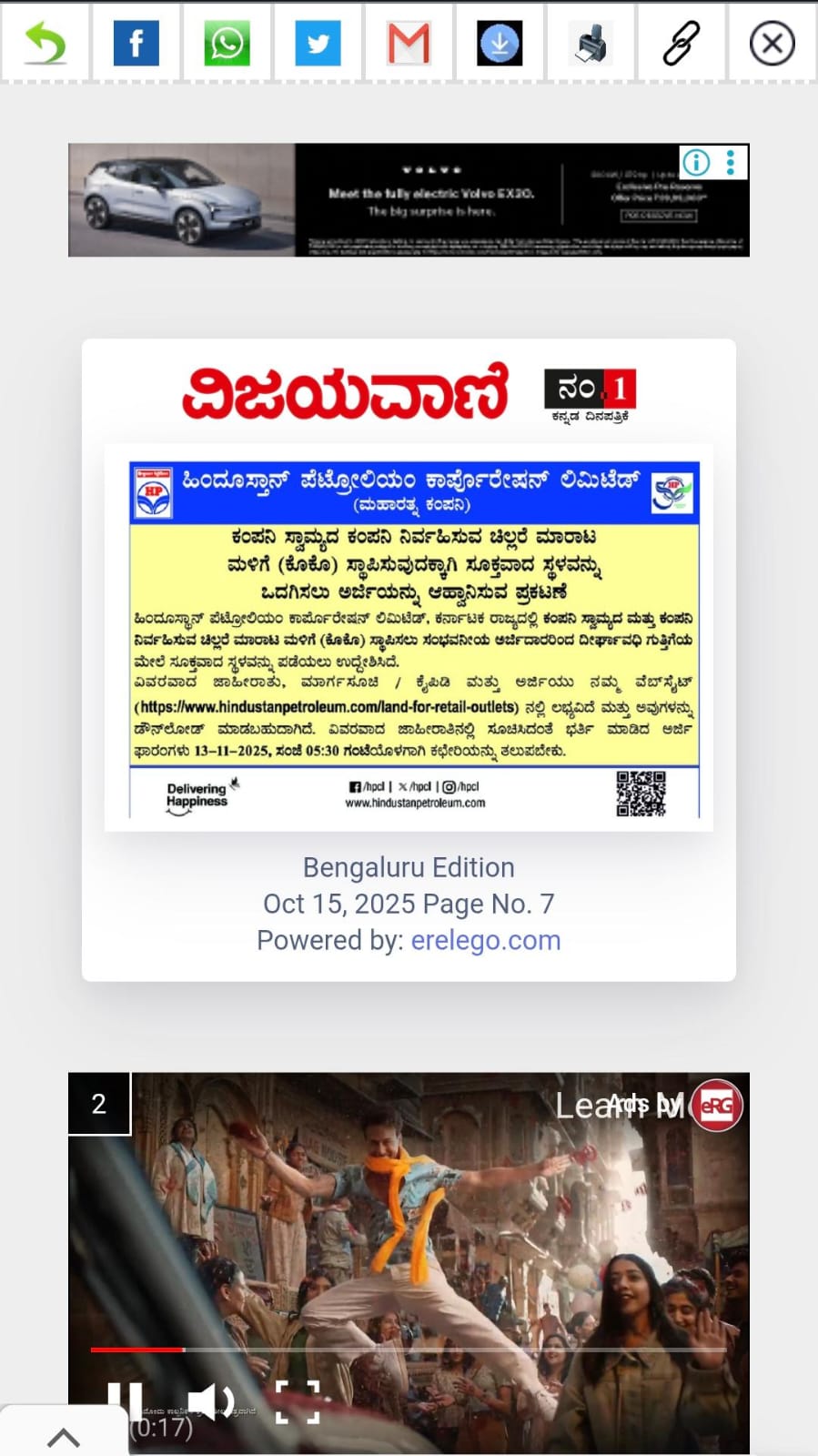
Task: Expand the video ad to fullscreen
Action: coord(298,1401)
